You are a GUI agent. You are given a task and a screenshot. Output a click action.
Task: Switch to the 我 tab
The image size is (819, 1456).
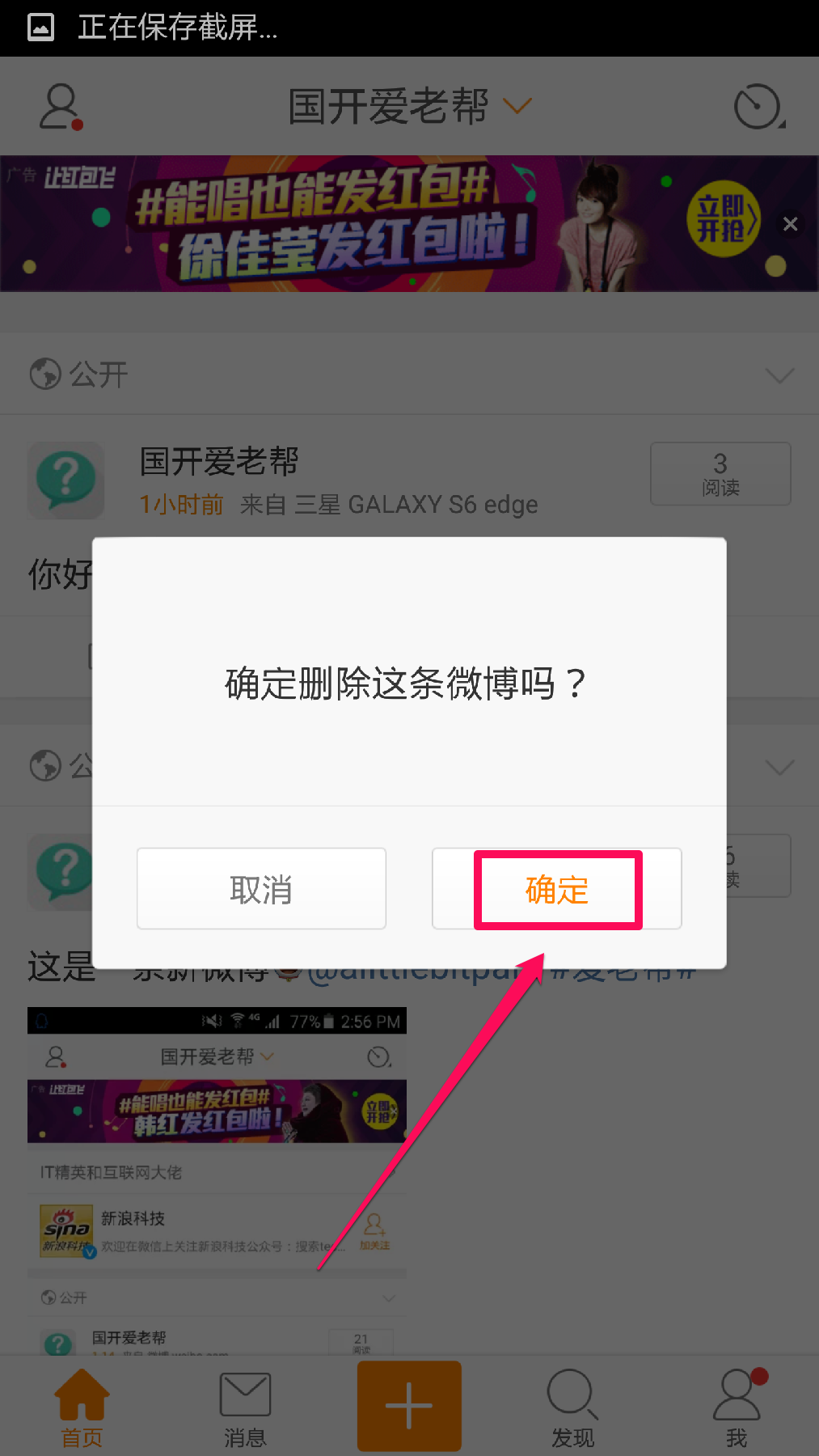point(737,1406)
